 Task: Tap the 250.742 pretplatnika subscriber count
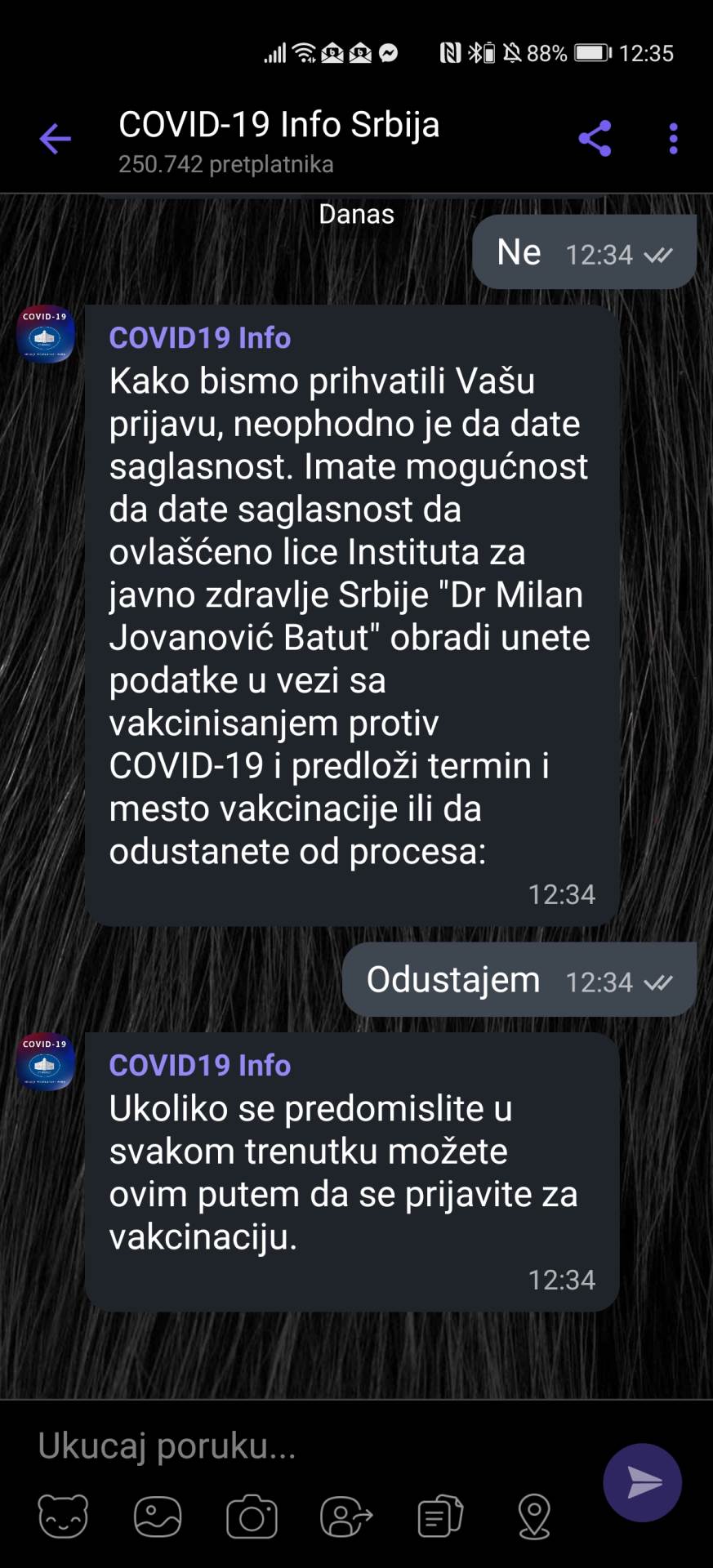(225, 163)
